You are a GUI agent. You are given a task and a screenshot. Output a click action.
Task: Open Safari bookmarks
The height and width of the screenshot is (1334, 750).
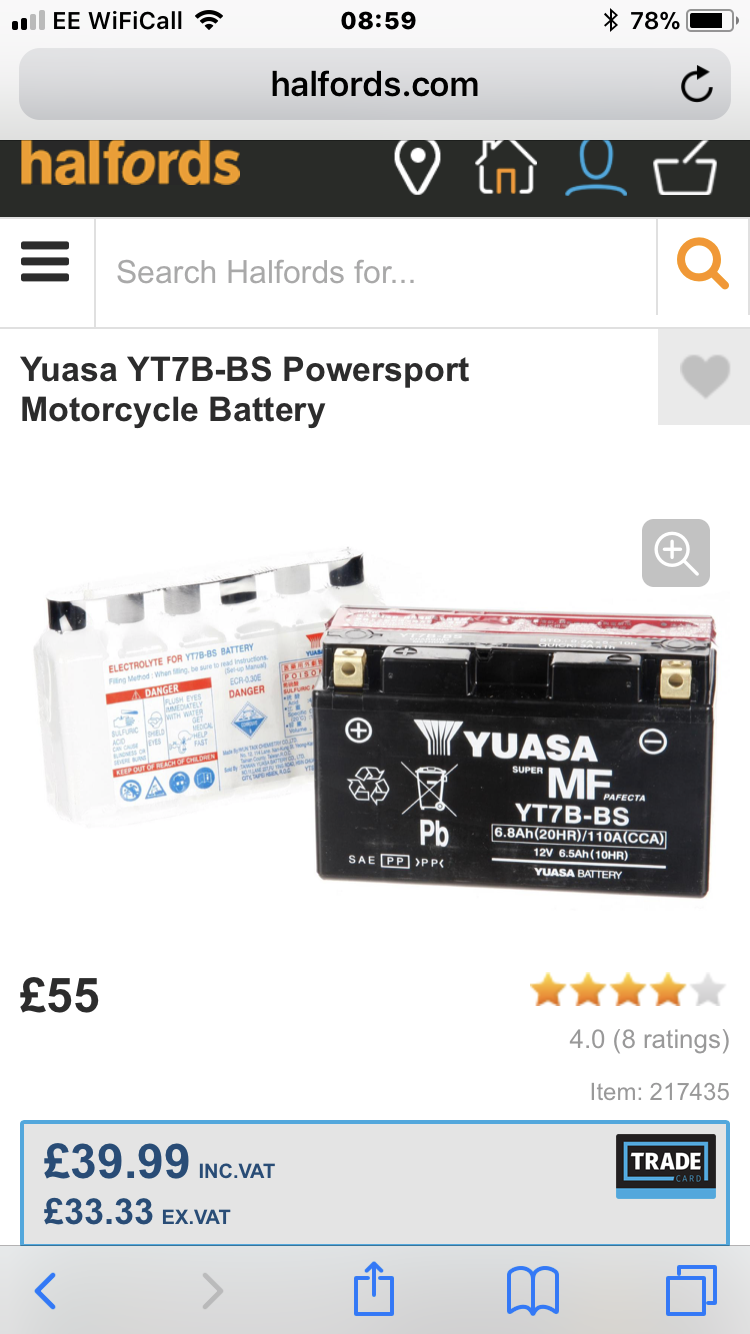coord(532,1291)
